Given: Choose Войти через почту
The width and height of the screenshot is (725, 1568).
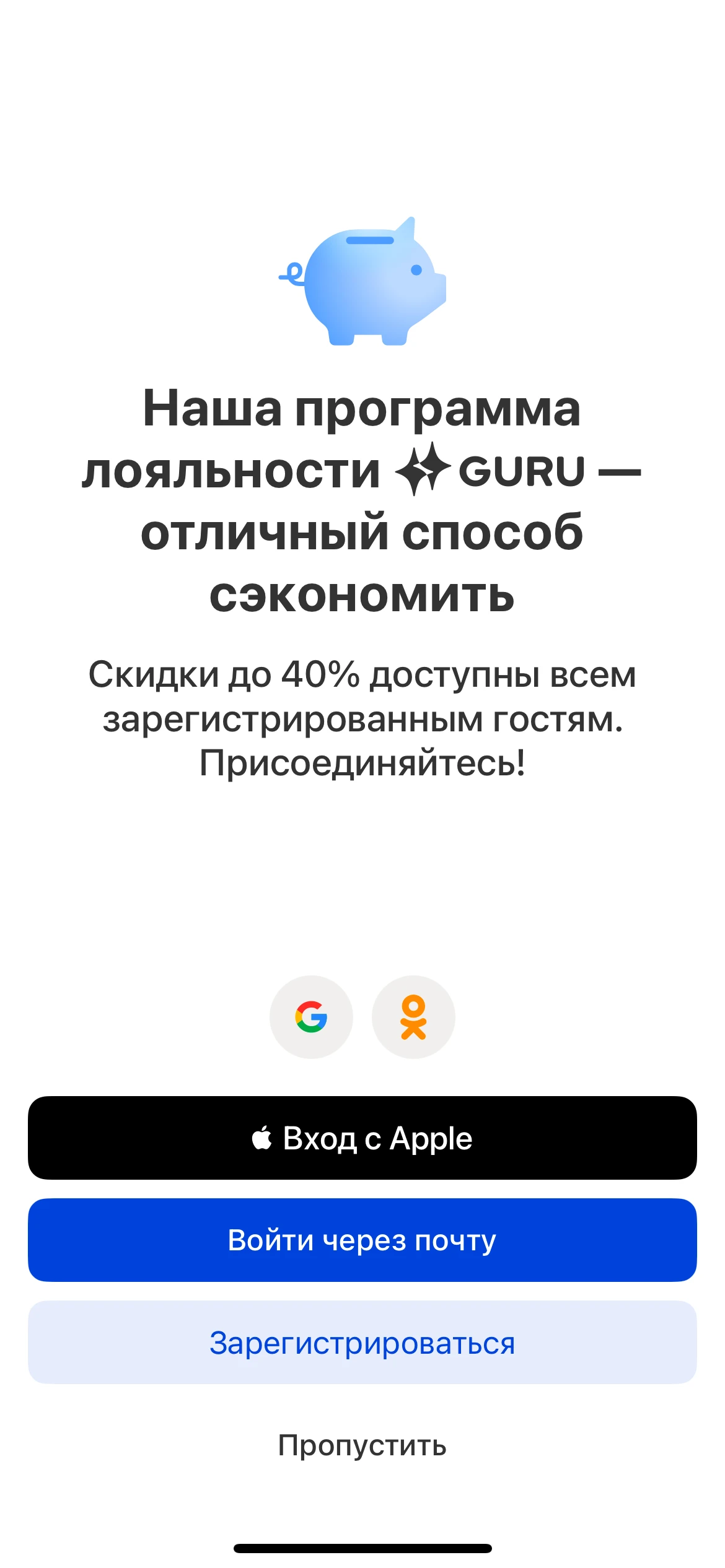Looking at the screenshot, I should point(362,1240).
